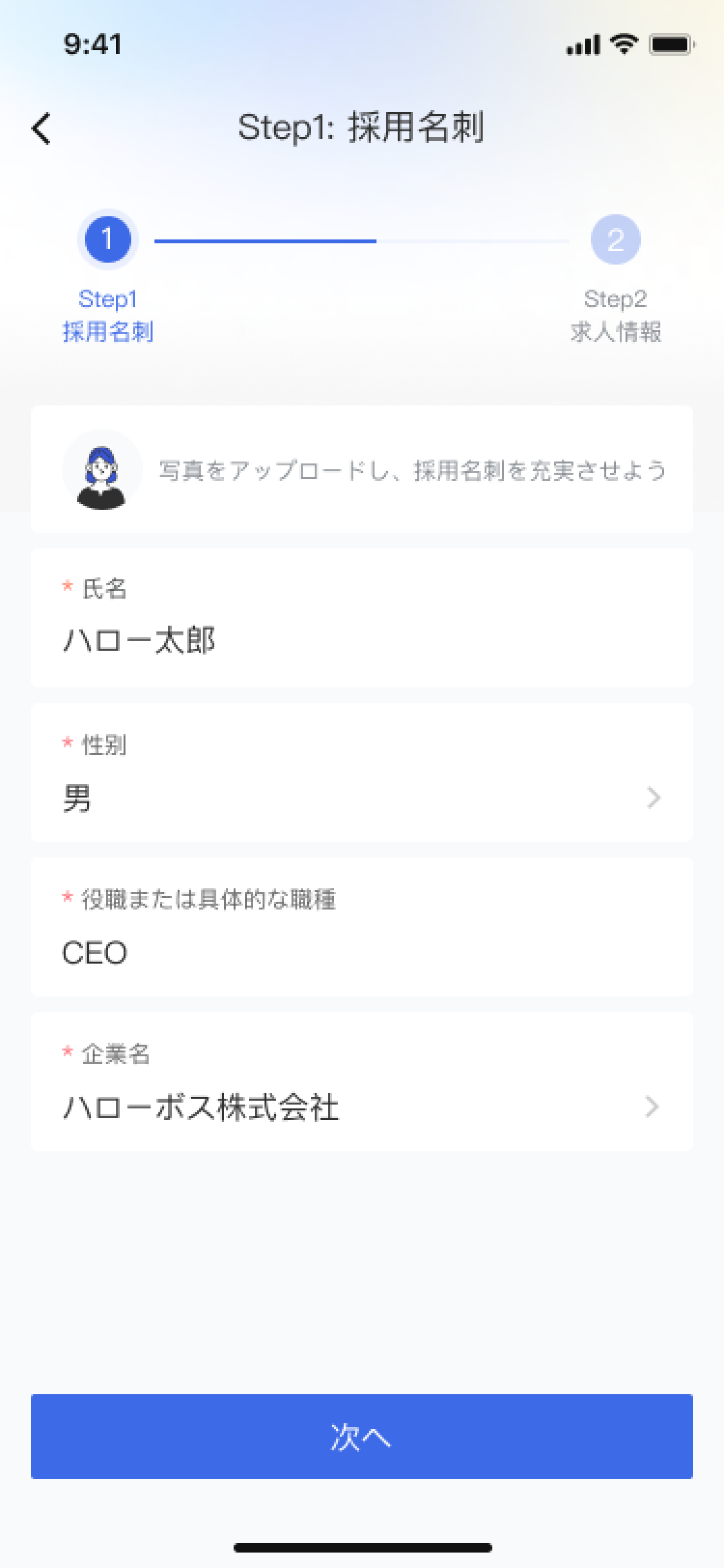Open the 企業名 company selection row
This screenshot has width=724, height=1568.
(x=362, y=1081)
